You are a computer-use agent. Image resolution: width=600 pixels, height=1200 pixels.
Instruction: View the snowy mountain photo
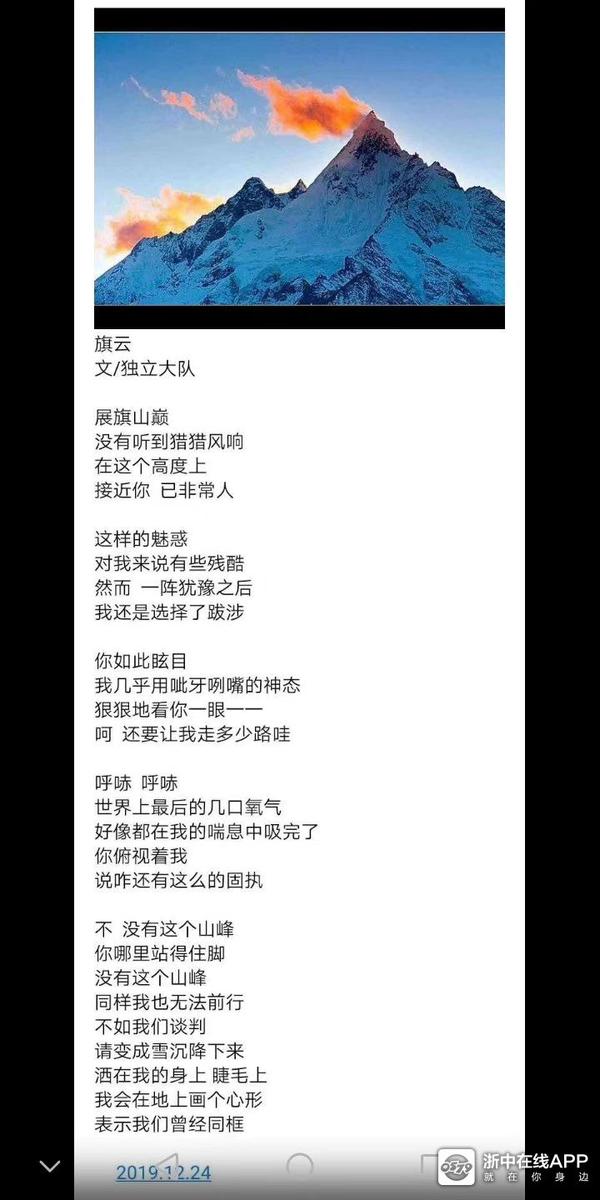click(299, 168)
